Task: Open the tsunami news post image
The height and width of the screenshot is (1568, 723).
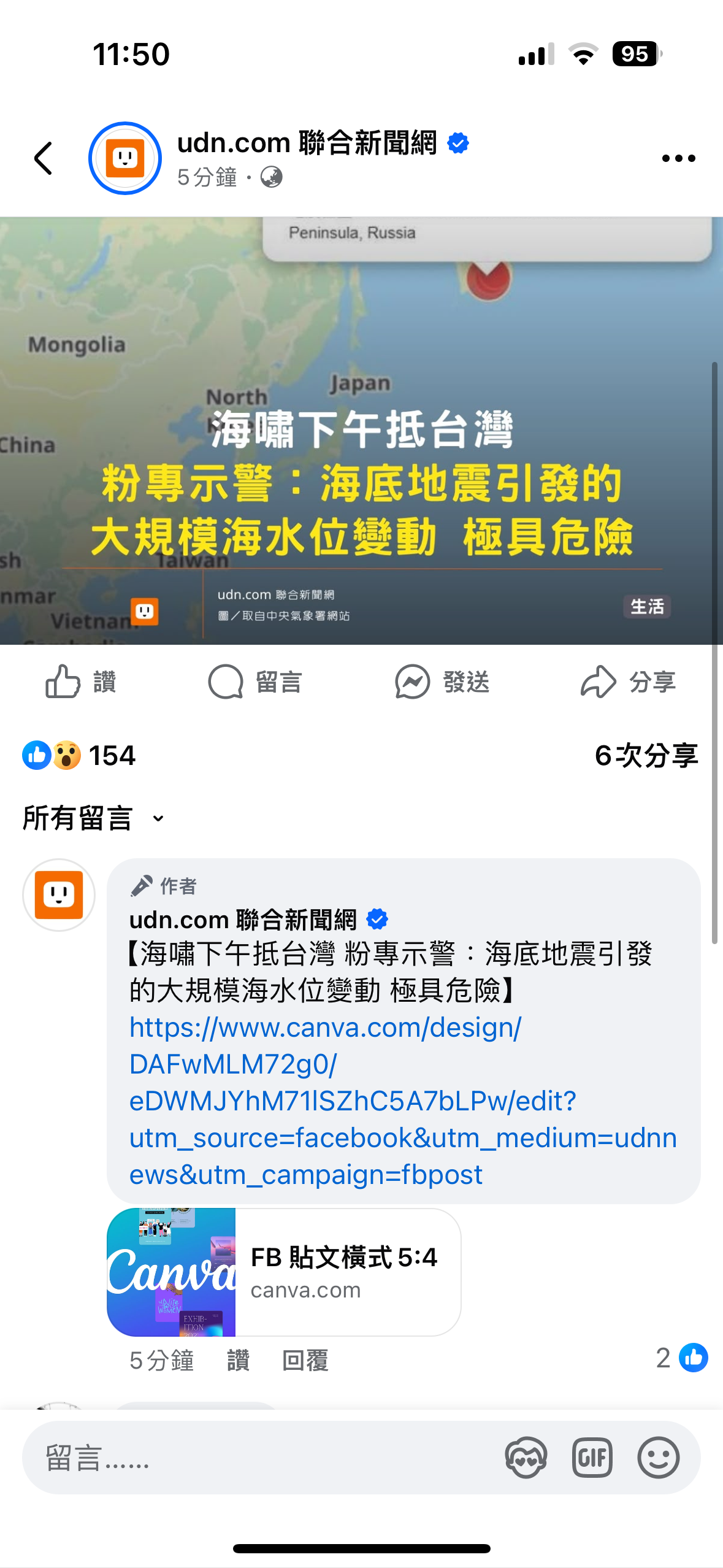Action: click(x=361, y=429)
